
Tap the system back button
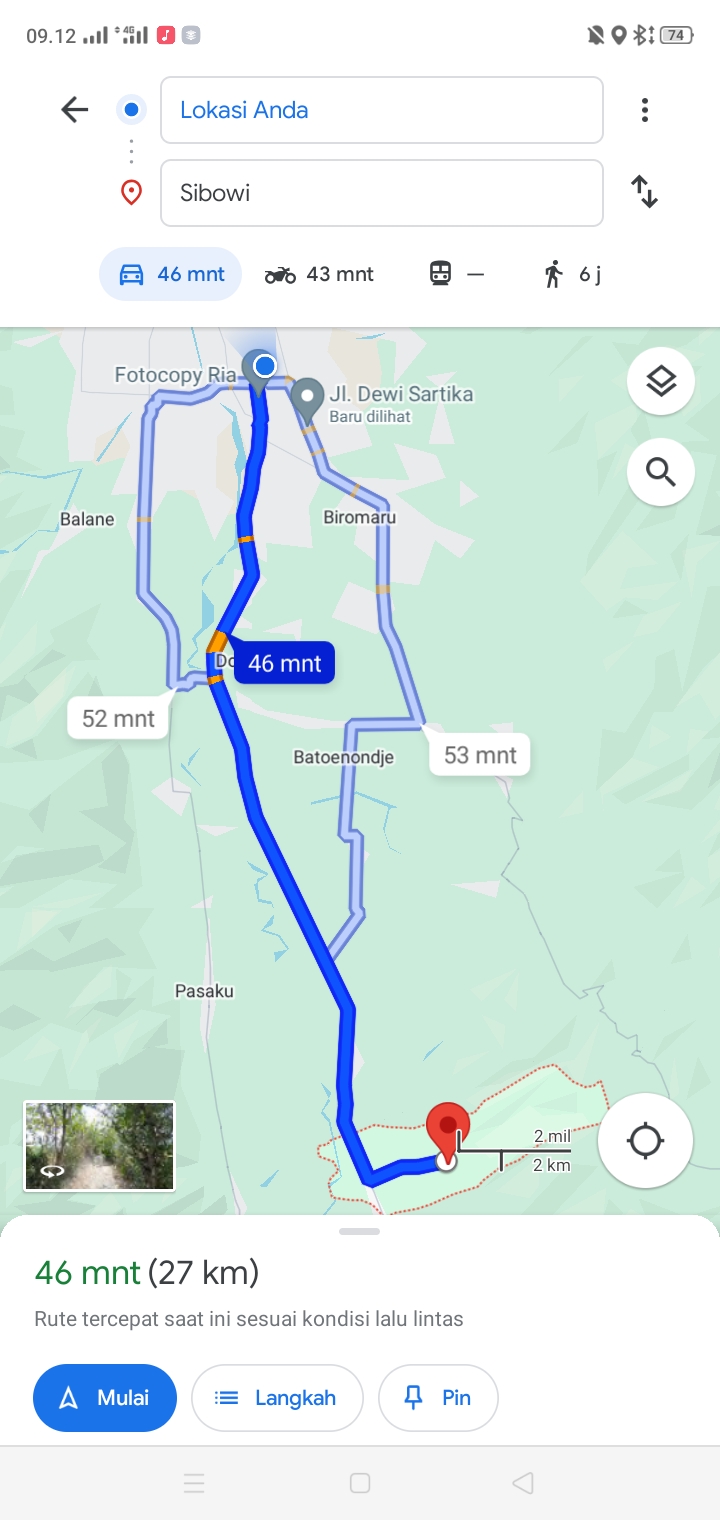click(522, 1483)
